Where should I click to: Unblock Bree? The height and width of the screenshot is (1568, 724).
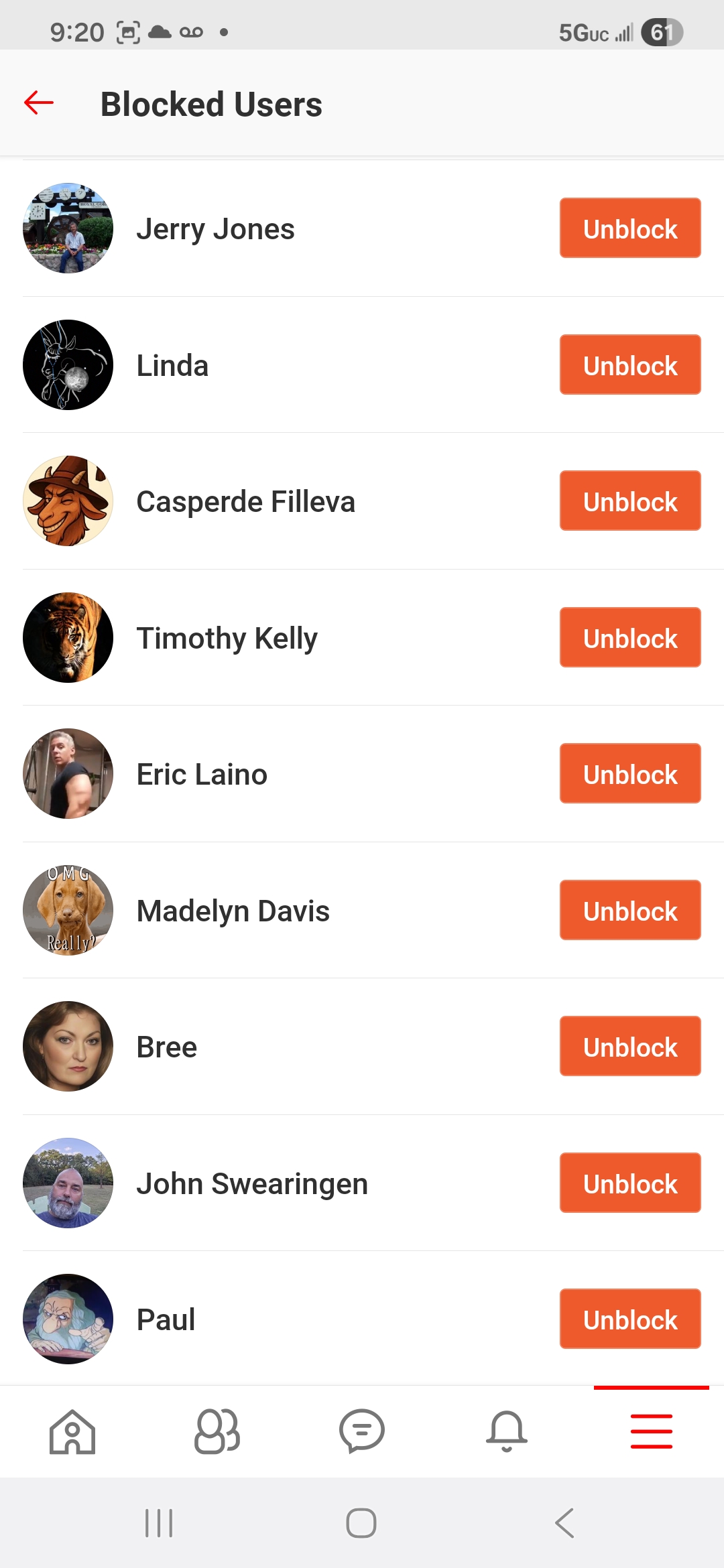point(629,1047)
